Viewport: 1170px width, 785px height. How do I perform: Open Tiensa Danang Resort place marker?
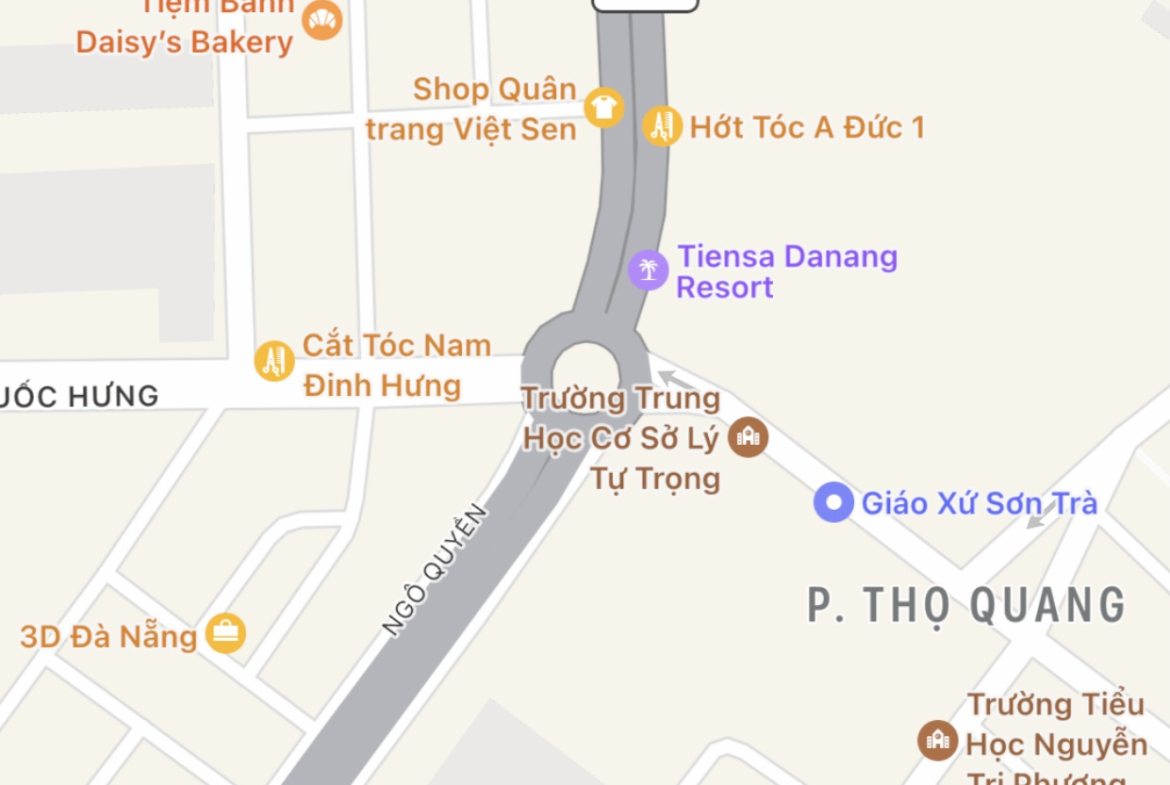(648, 270)
